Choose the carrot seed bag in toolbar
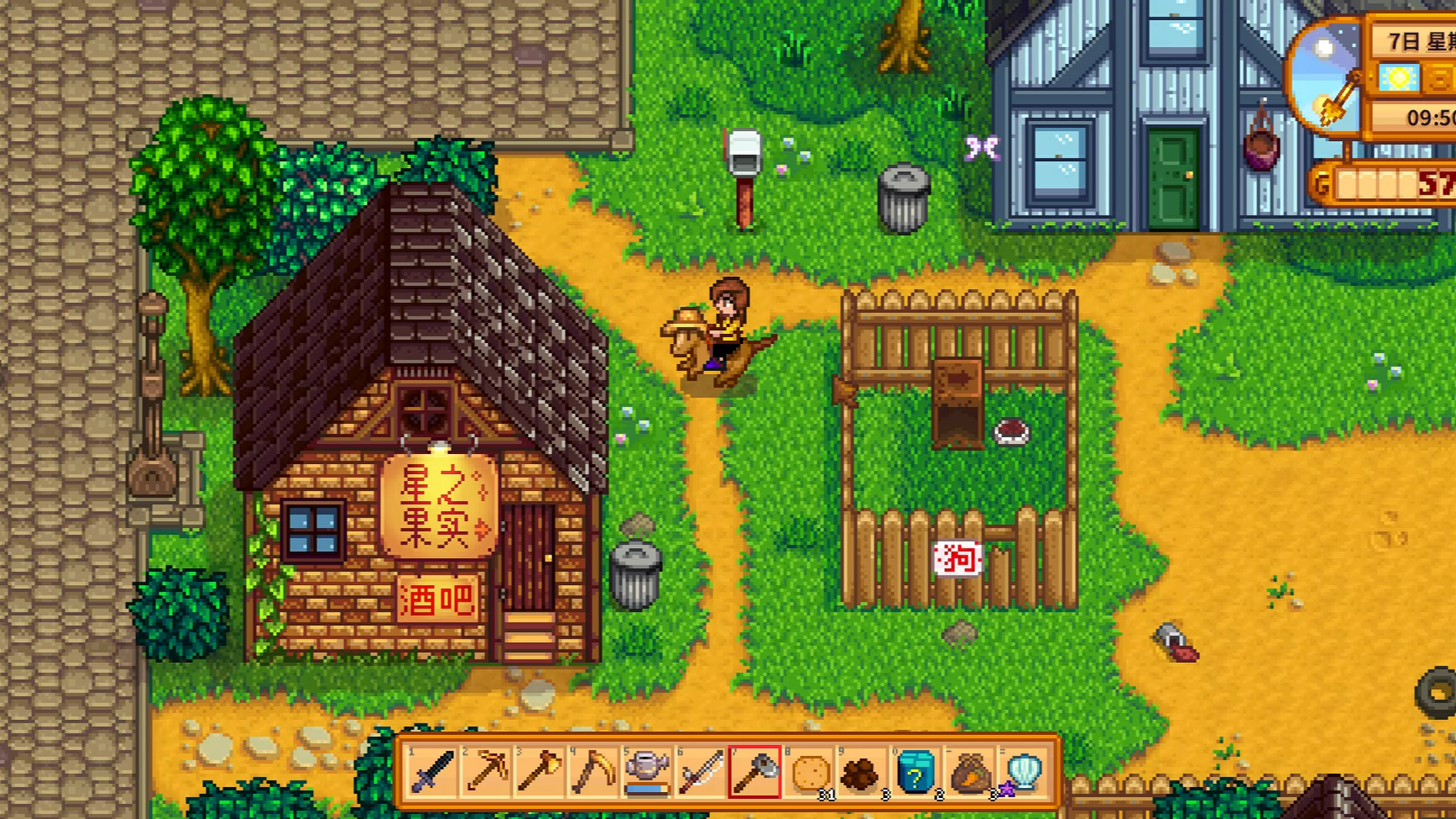The image size is (1456, 819). [969, 771]
